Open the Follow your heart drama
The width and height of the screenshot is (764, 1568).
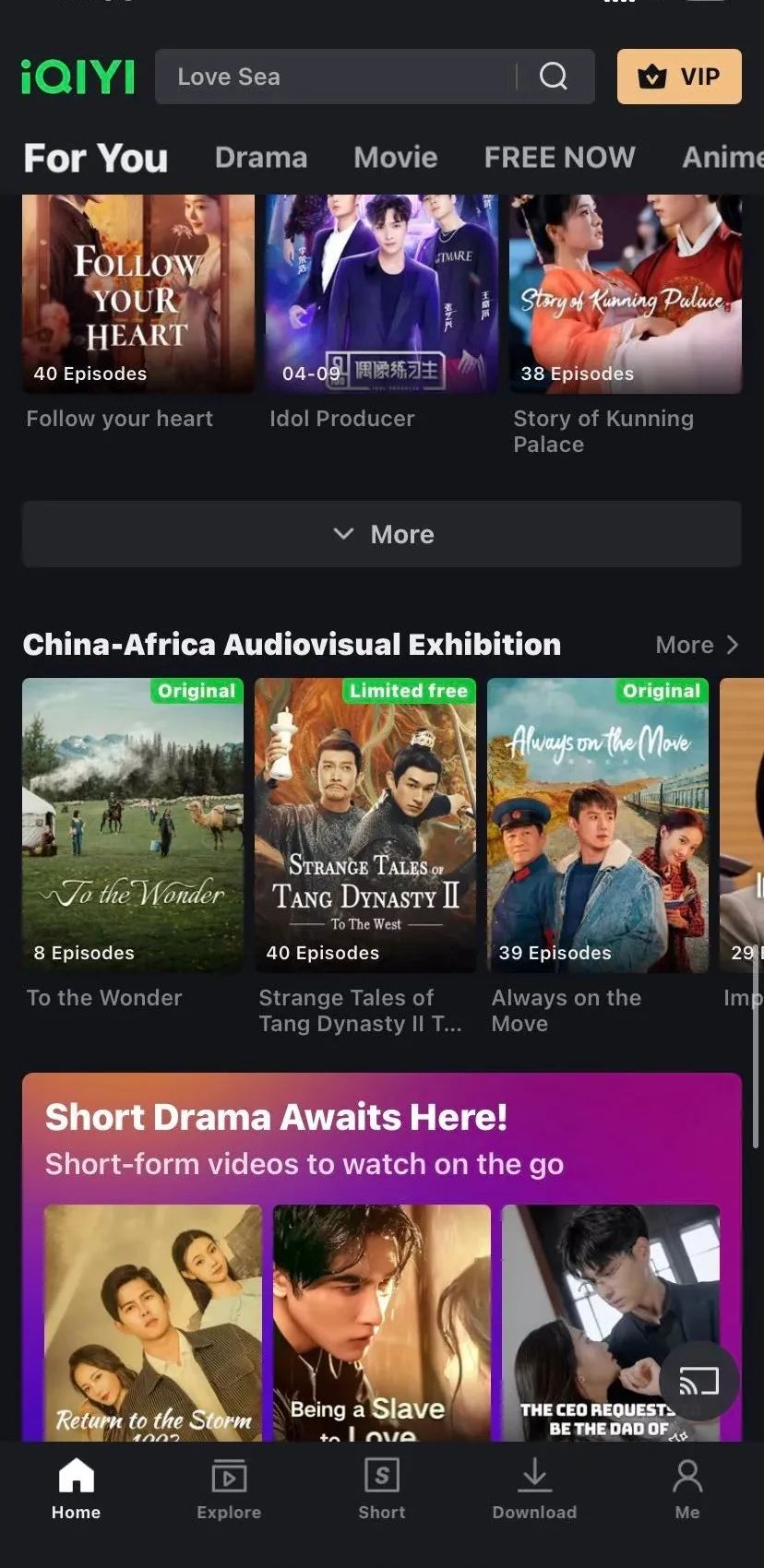click(137, 295)
